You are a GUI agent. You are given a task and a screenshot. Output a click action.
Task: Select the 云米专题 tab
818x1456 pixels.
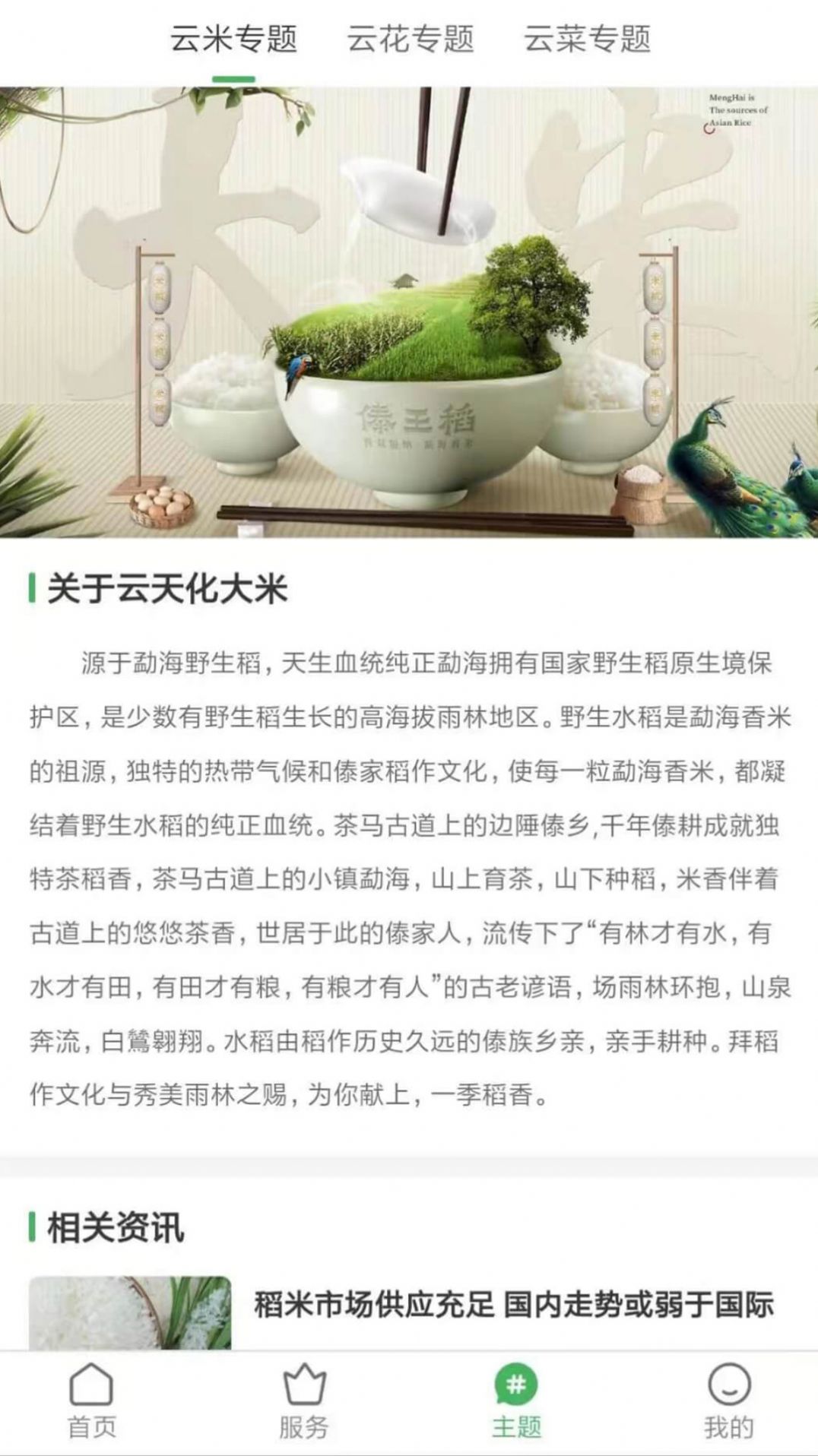(233, 40)
